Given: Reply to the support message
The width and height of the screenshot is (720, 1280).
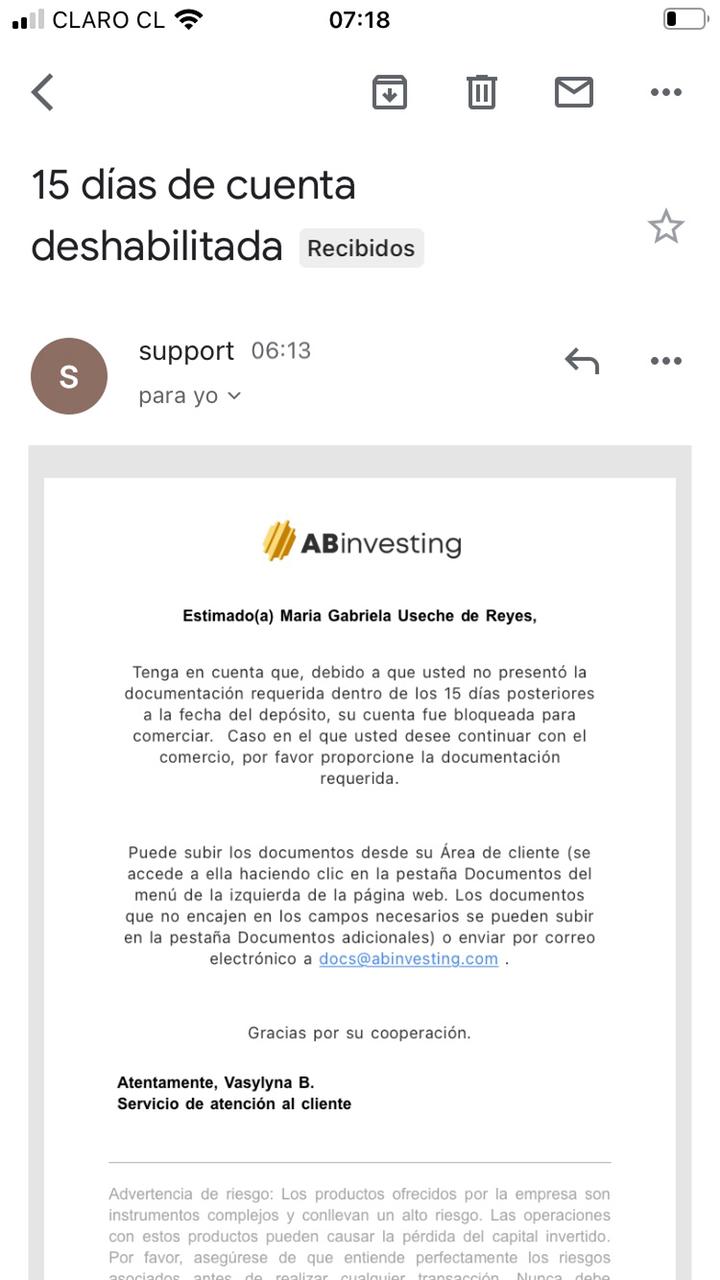Looking at the screenshot, I should 582,361.
